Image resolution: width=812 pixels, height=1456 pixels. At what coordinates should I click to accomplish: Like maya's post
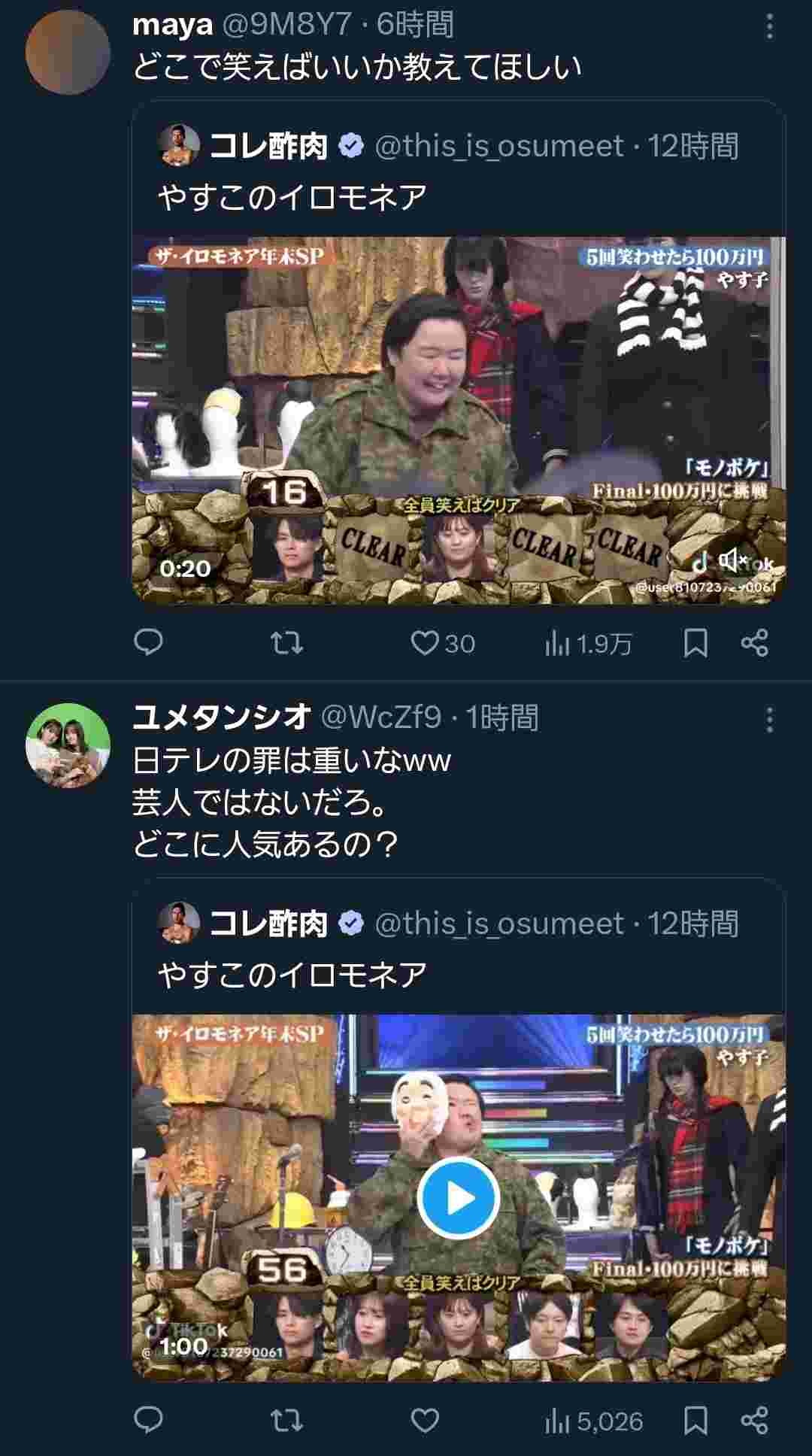426,643
